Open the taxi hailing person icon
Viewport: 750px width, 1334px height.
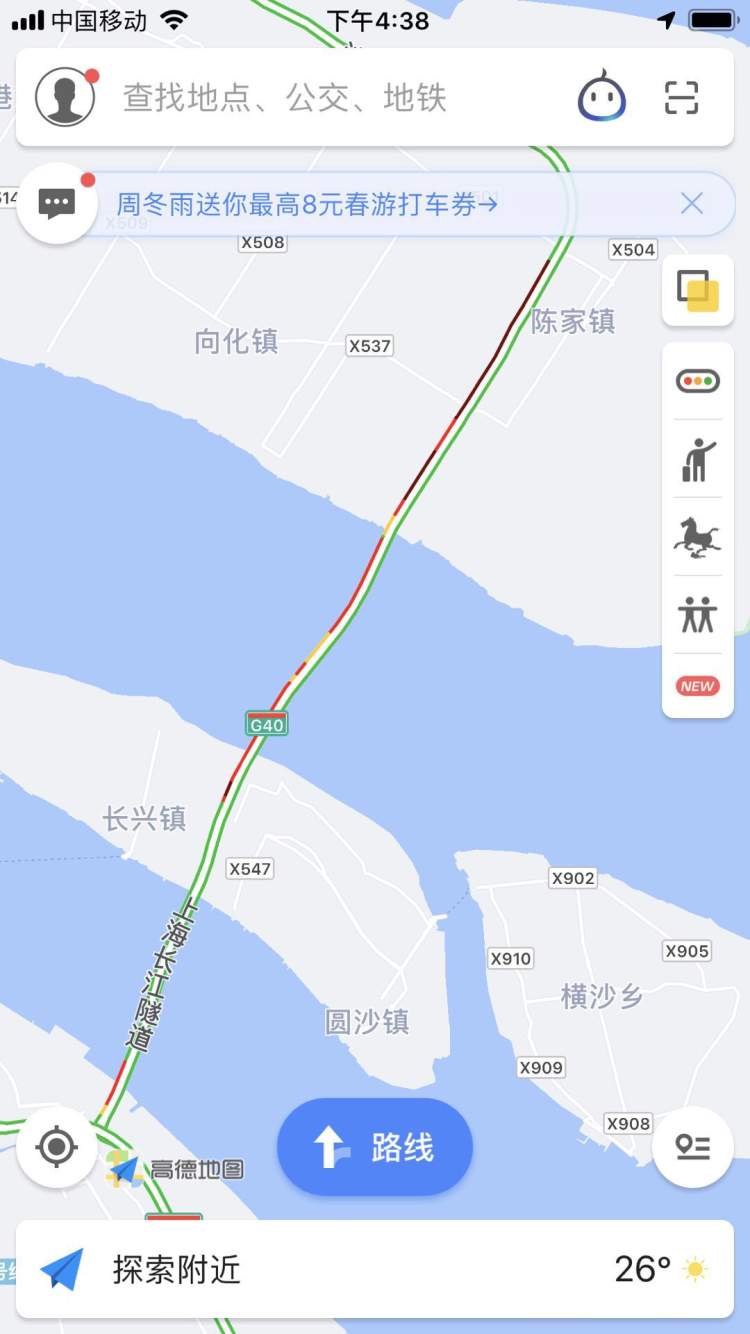click(x=698, y=460)
